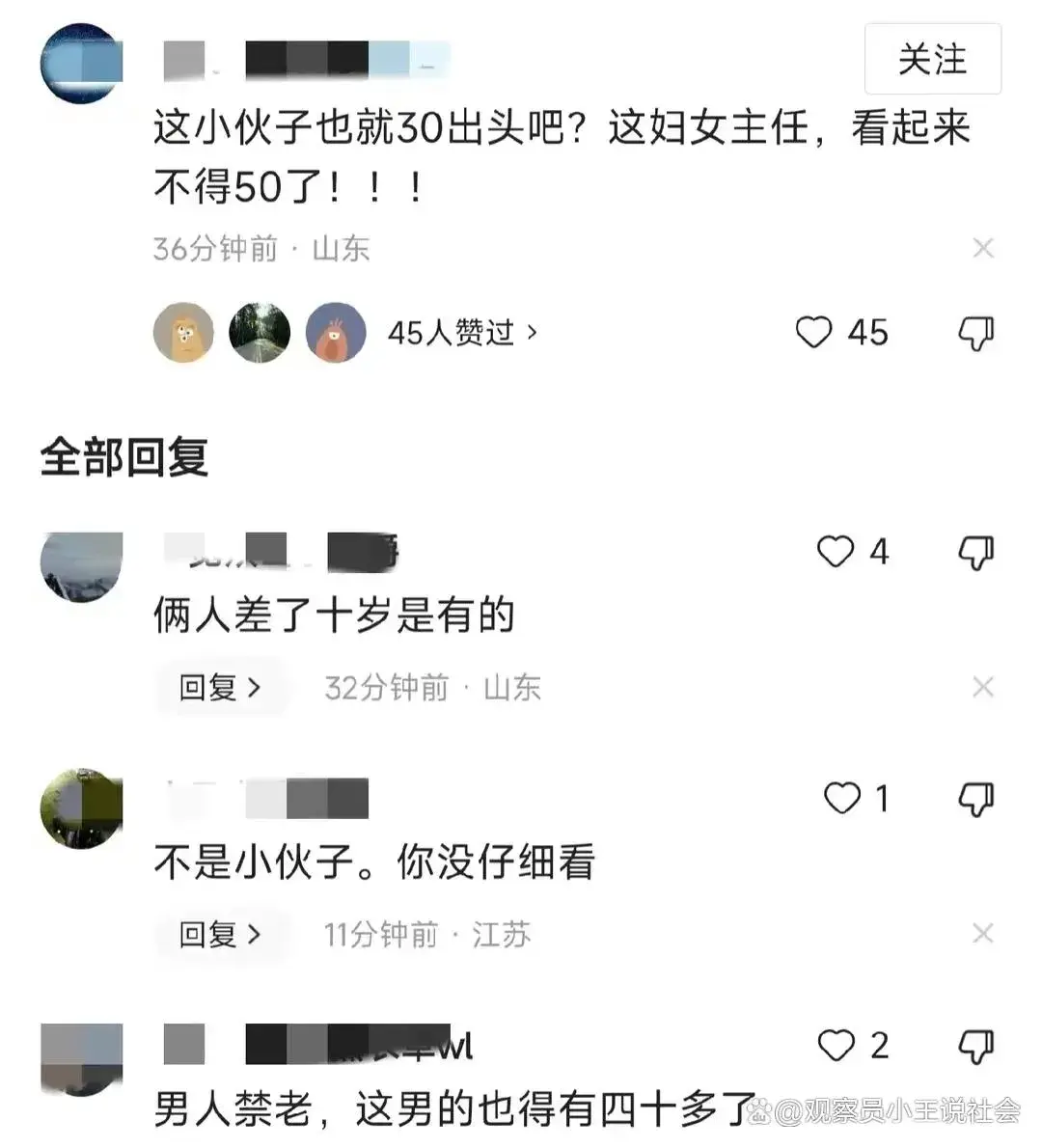Reply to the comment 不是小伙子。你没仔细看
The image size is (1042, 1148).
point(220,935)
